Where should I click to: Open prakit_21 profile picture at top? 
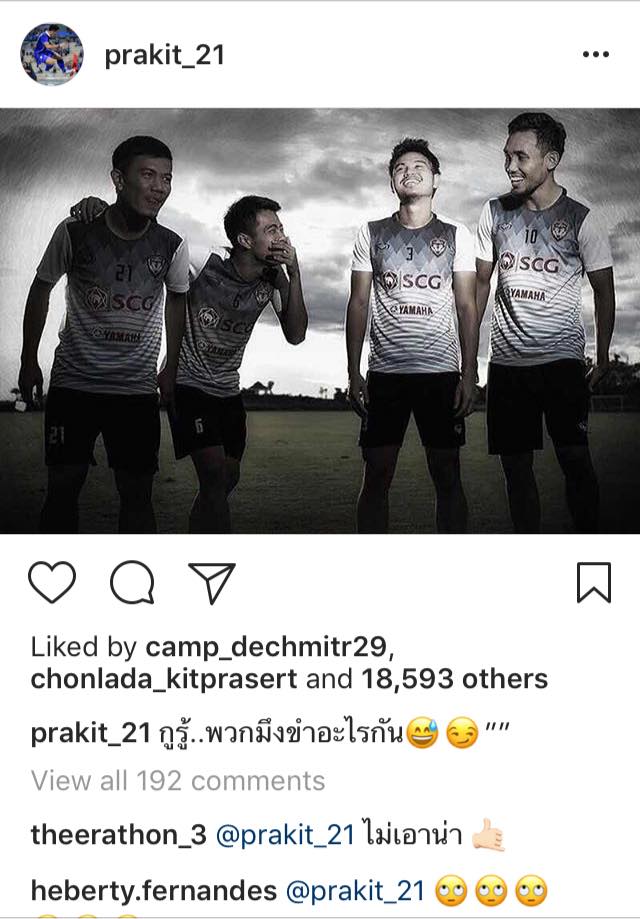(52, 54)
